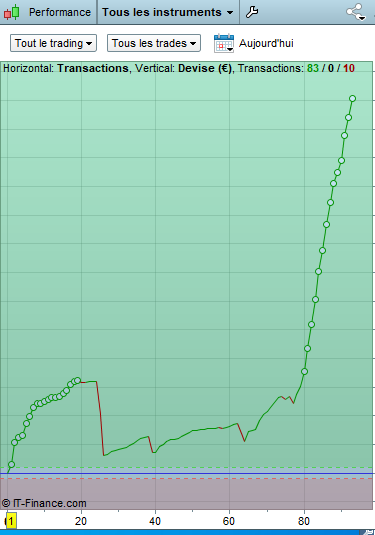Open the share menu icon
Viewport: 375px width, 535px height.
point(356,12)
